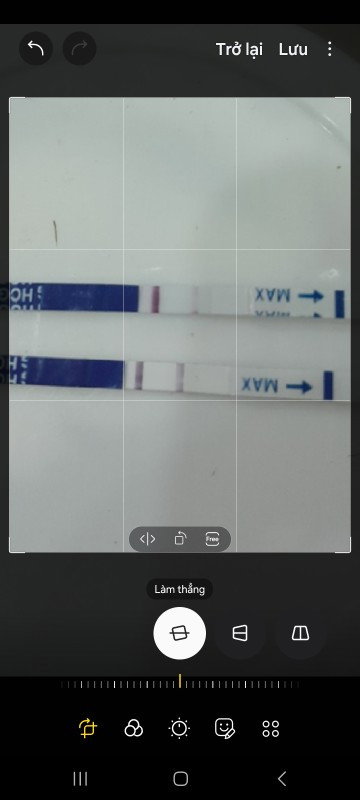Viewport: 360px width, 800px height.
Task: Save the edited photo with Lưu
Action: (293, 49)
